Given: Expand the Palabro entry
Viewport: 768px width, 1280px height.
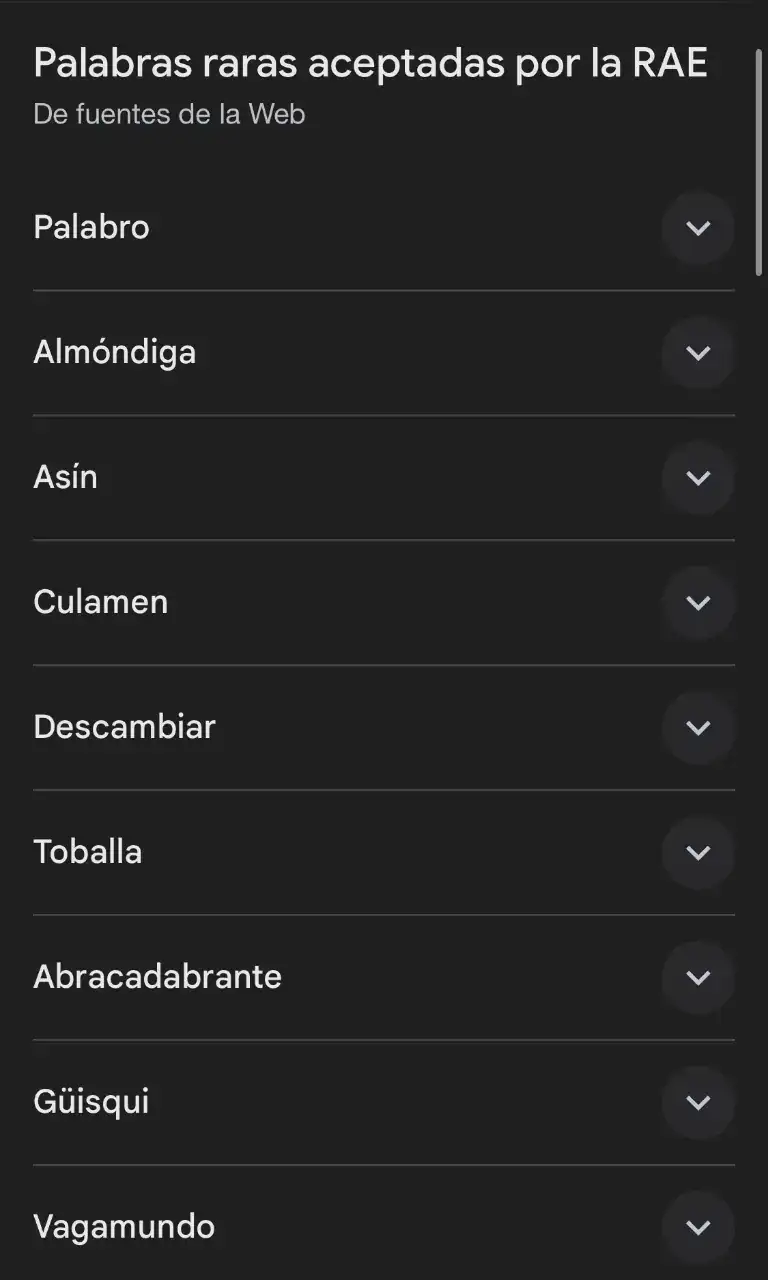Looking at the screenshot, I should coord(698,228).
